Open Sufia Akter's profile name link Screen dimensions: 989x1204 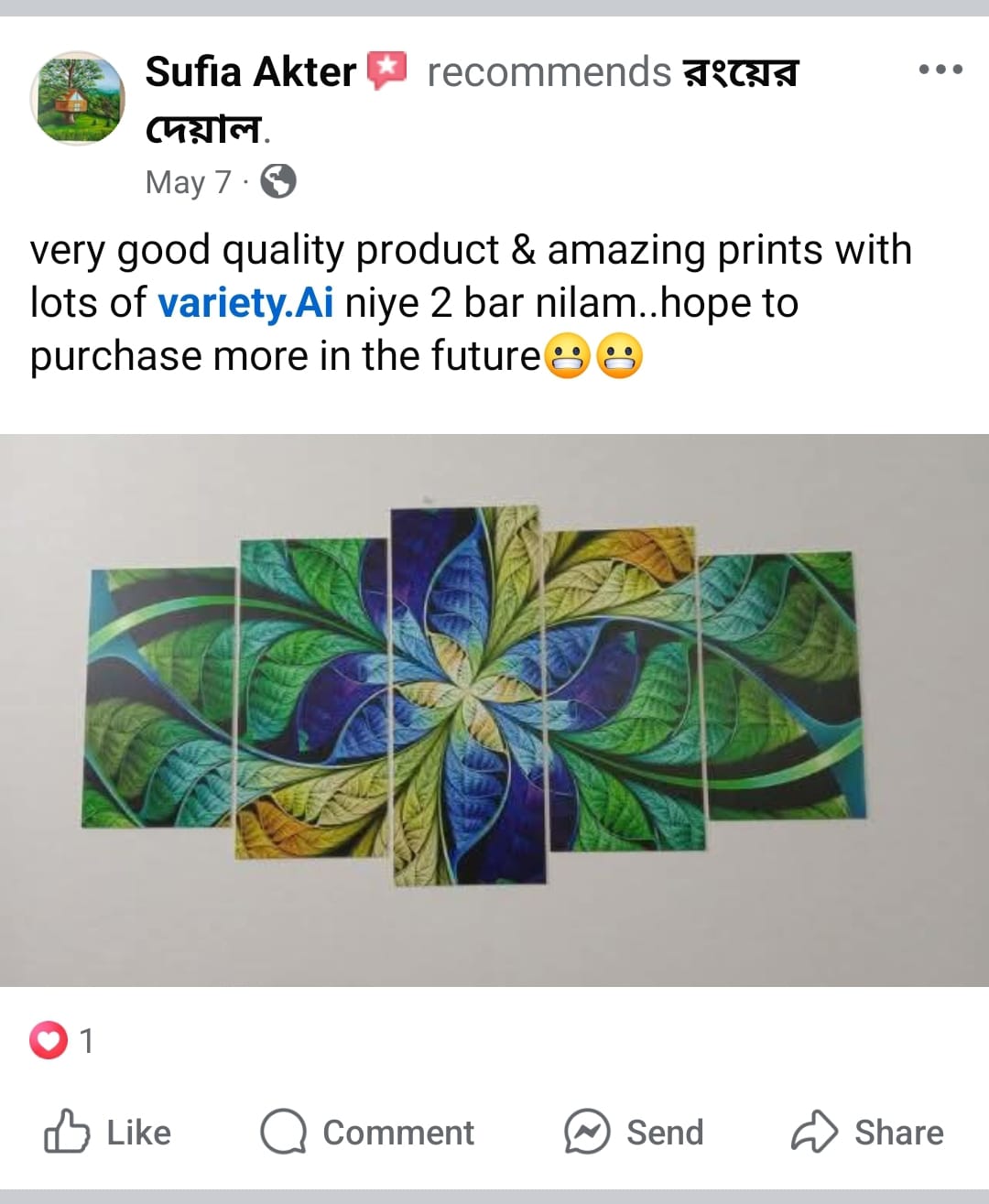coord(250,71)
